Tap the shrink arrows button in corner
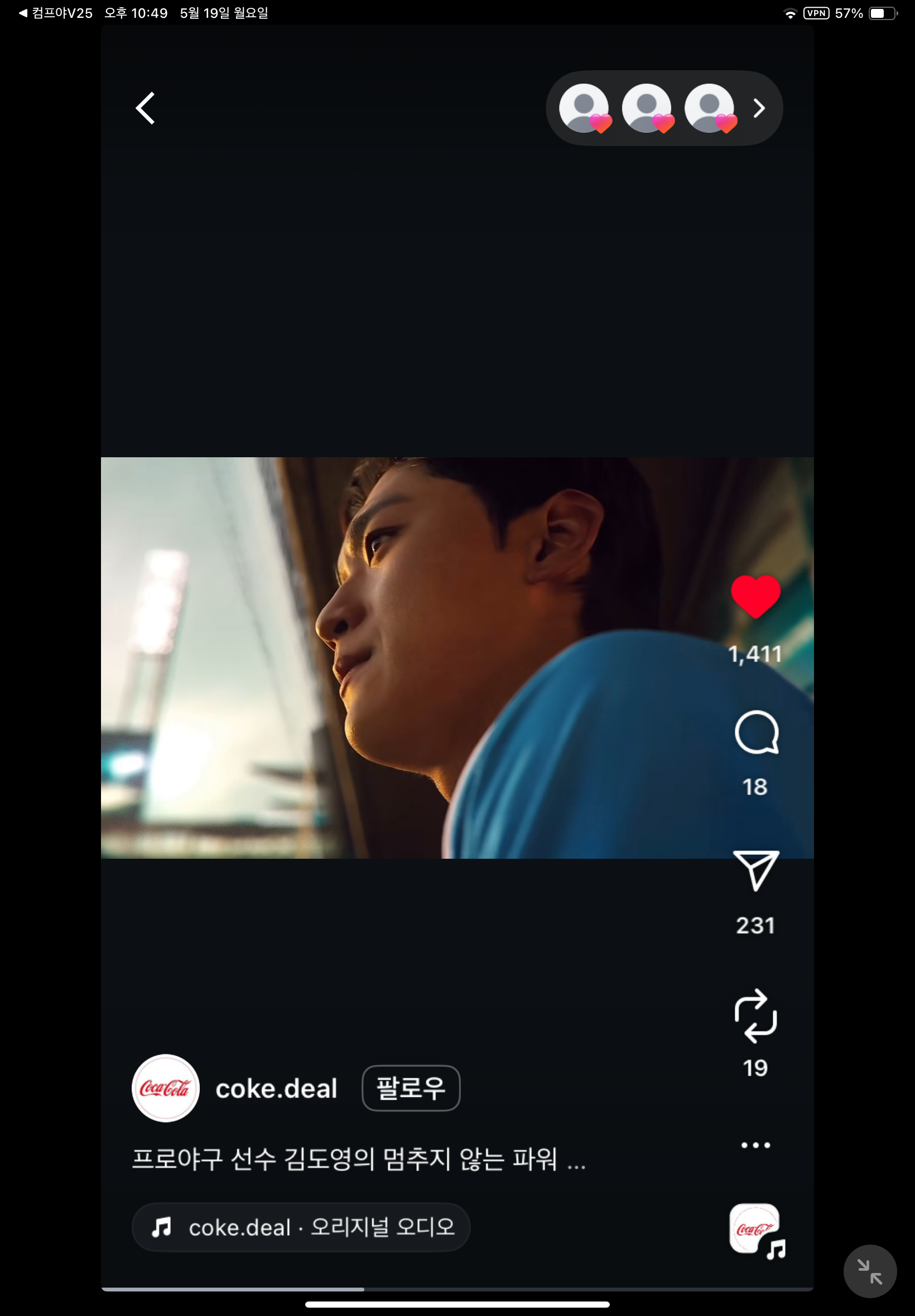915x1316 pixels. click(x=869, y=1271)
